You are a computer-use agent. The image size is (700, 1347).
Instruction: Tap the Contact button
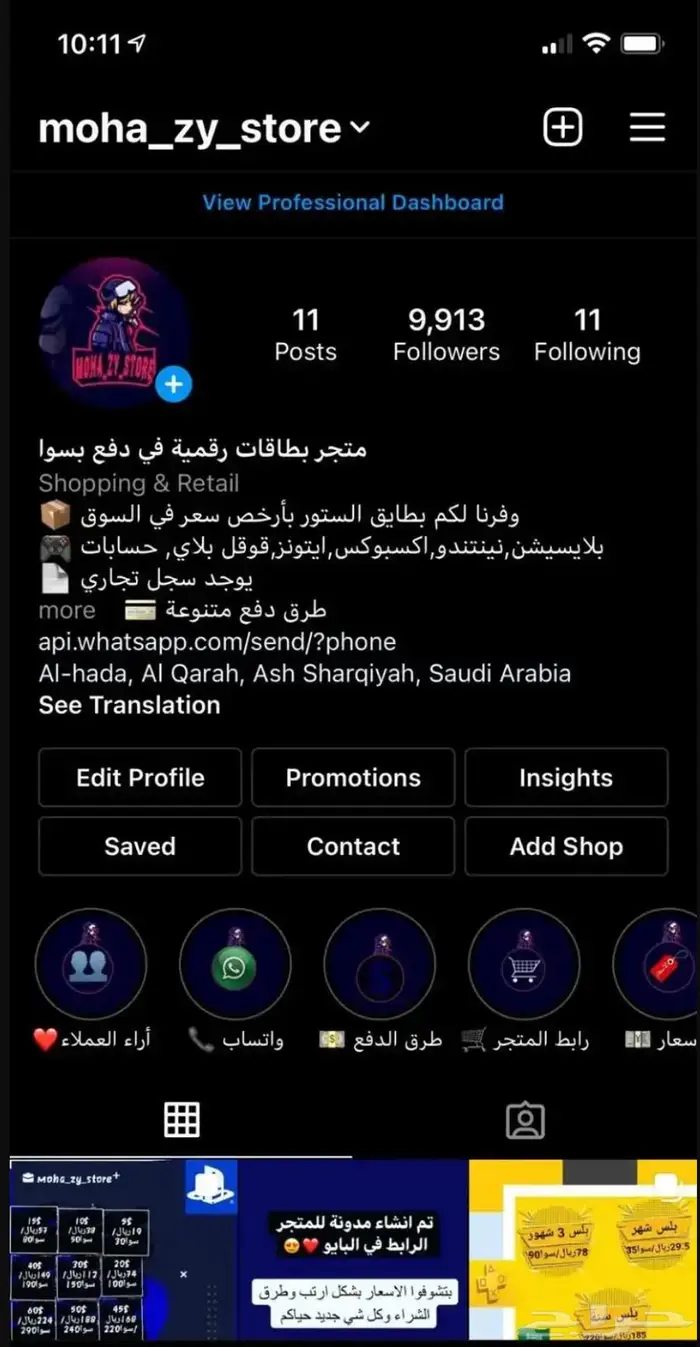click(353, 846)
